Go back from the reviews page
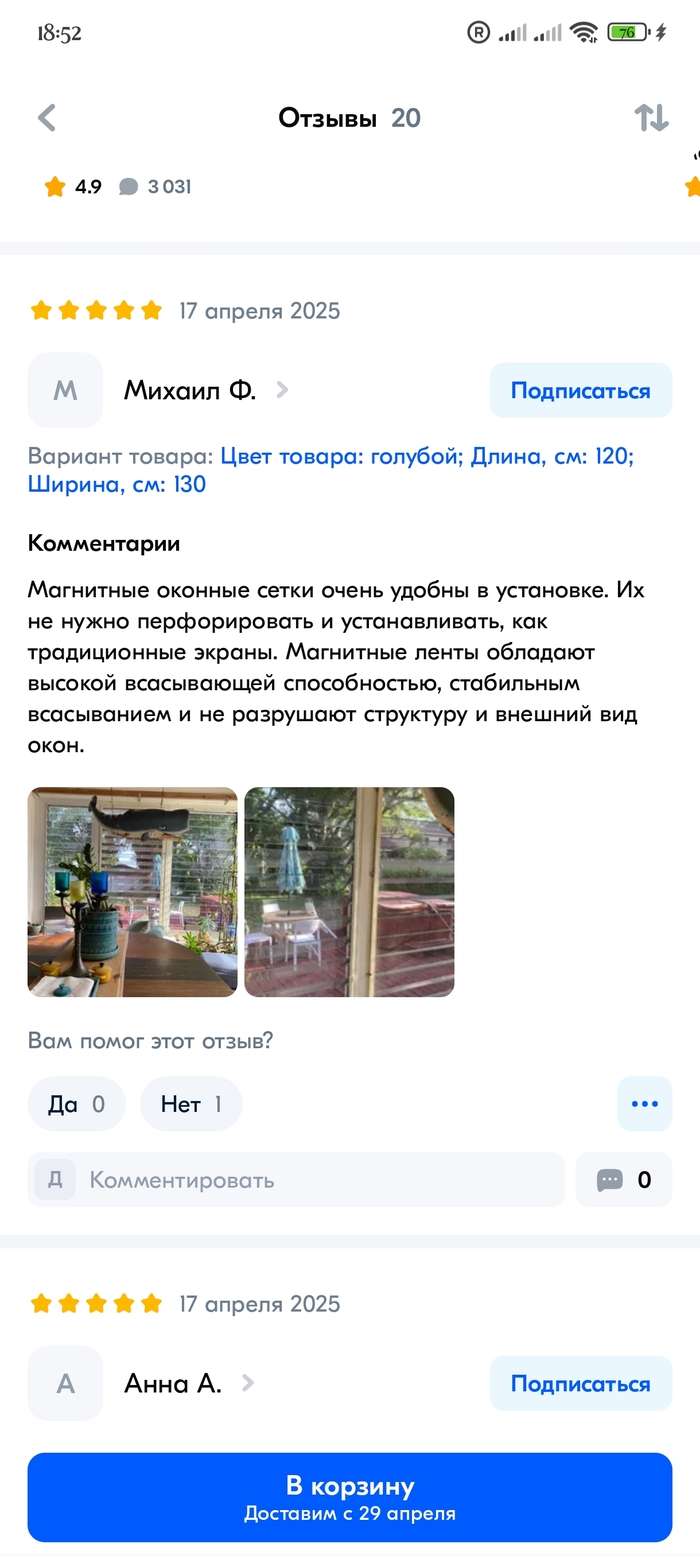 (x=46, y=118)
